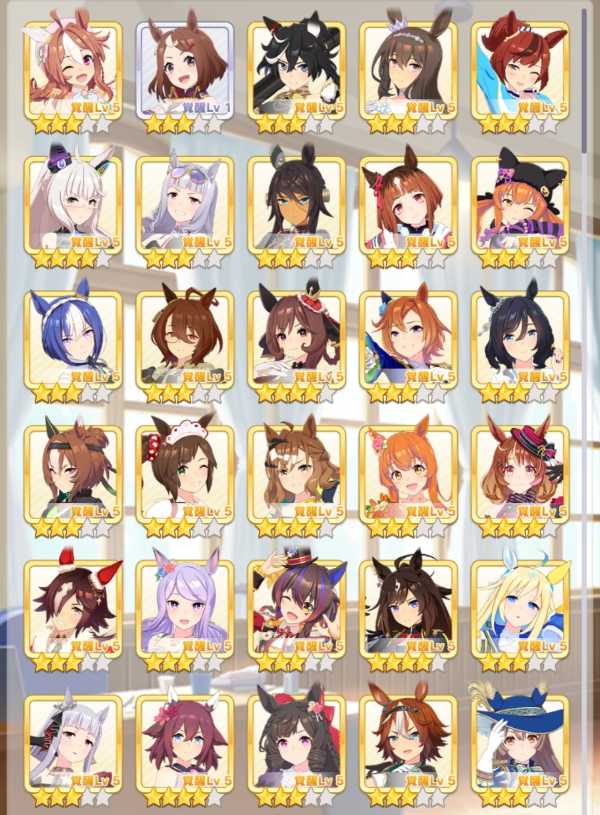
Task: Open the maroon-haired girl with a flower hairpin
Action: pos(184,745)
